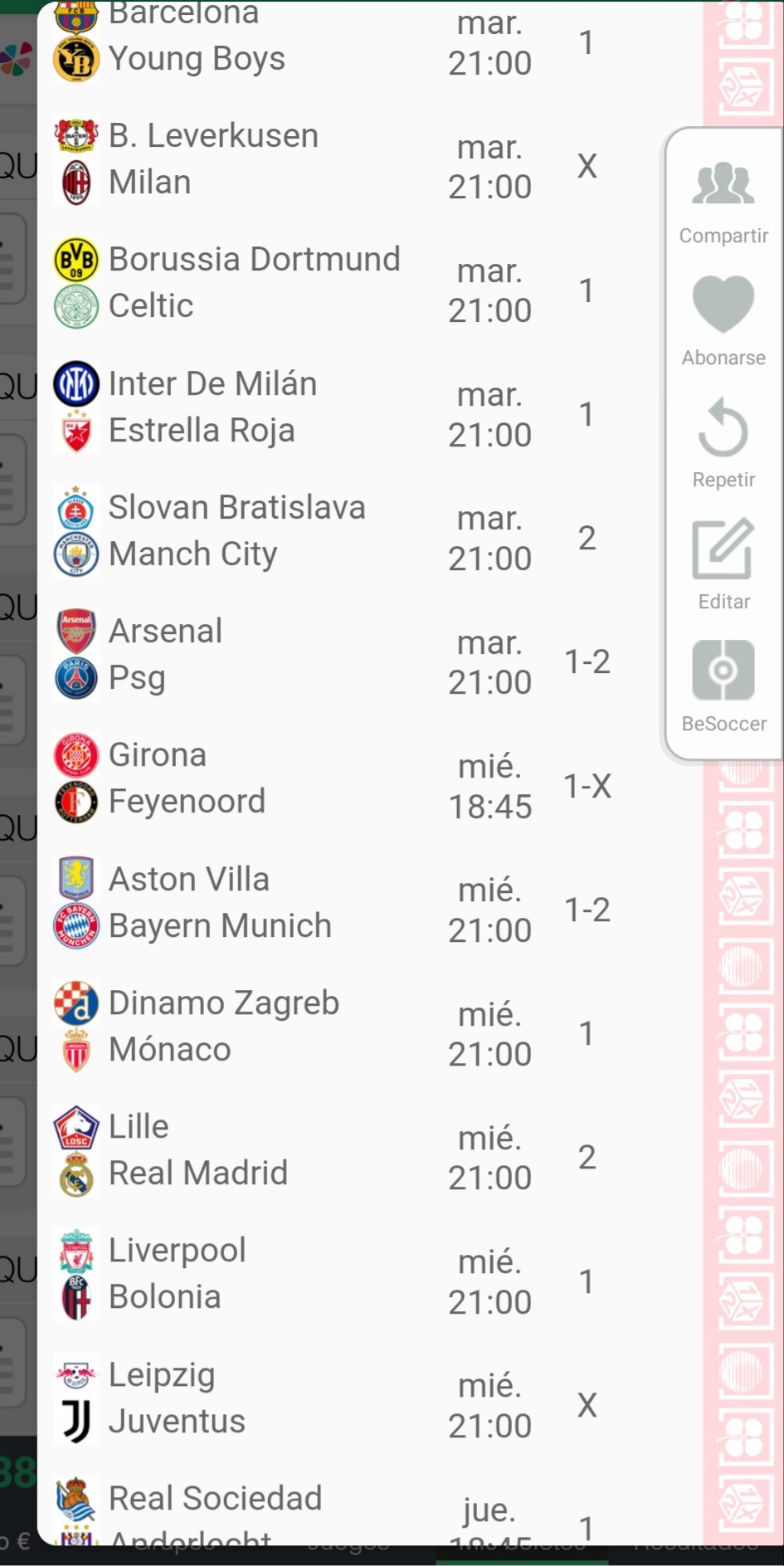
Task: Edit the bet with Editar
Action: point(723,565)
